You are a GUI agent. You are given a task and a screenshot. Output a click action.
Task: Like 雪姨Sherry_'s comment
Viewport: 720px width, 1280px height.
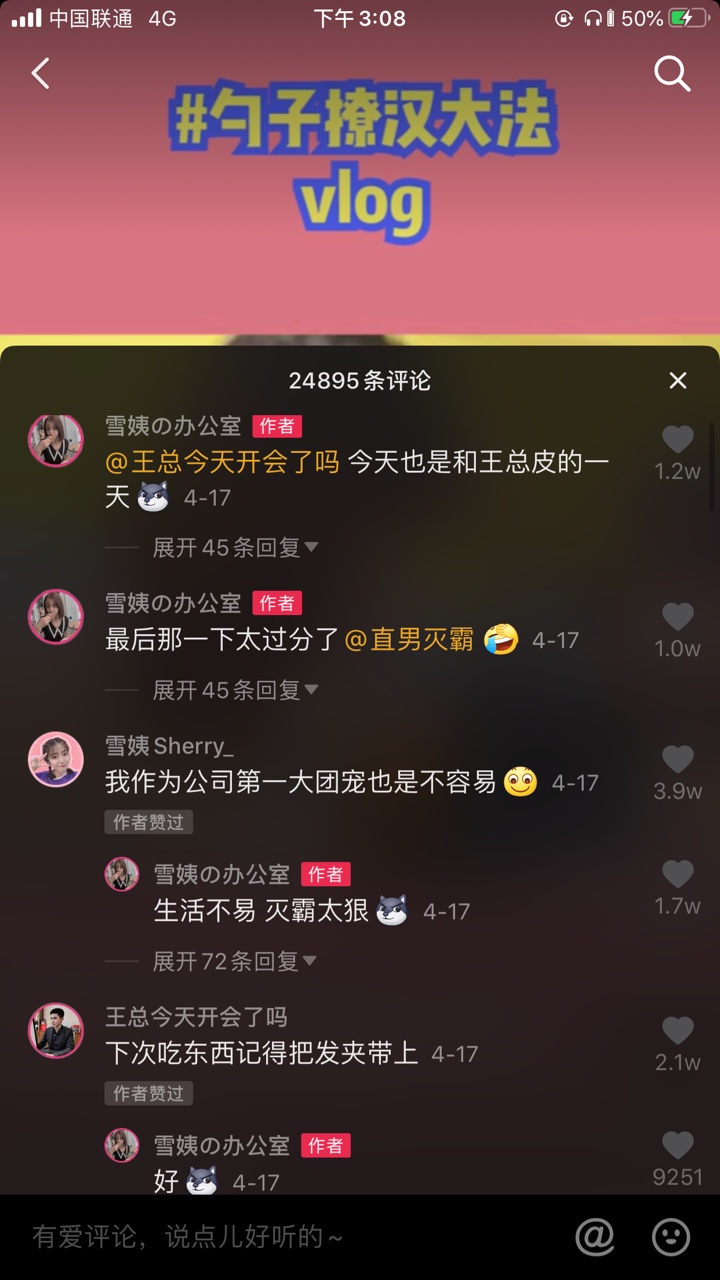point(677,760)
